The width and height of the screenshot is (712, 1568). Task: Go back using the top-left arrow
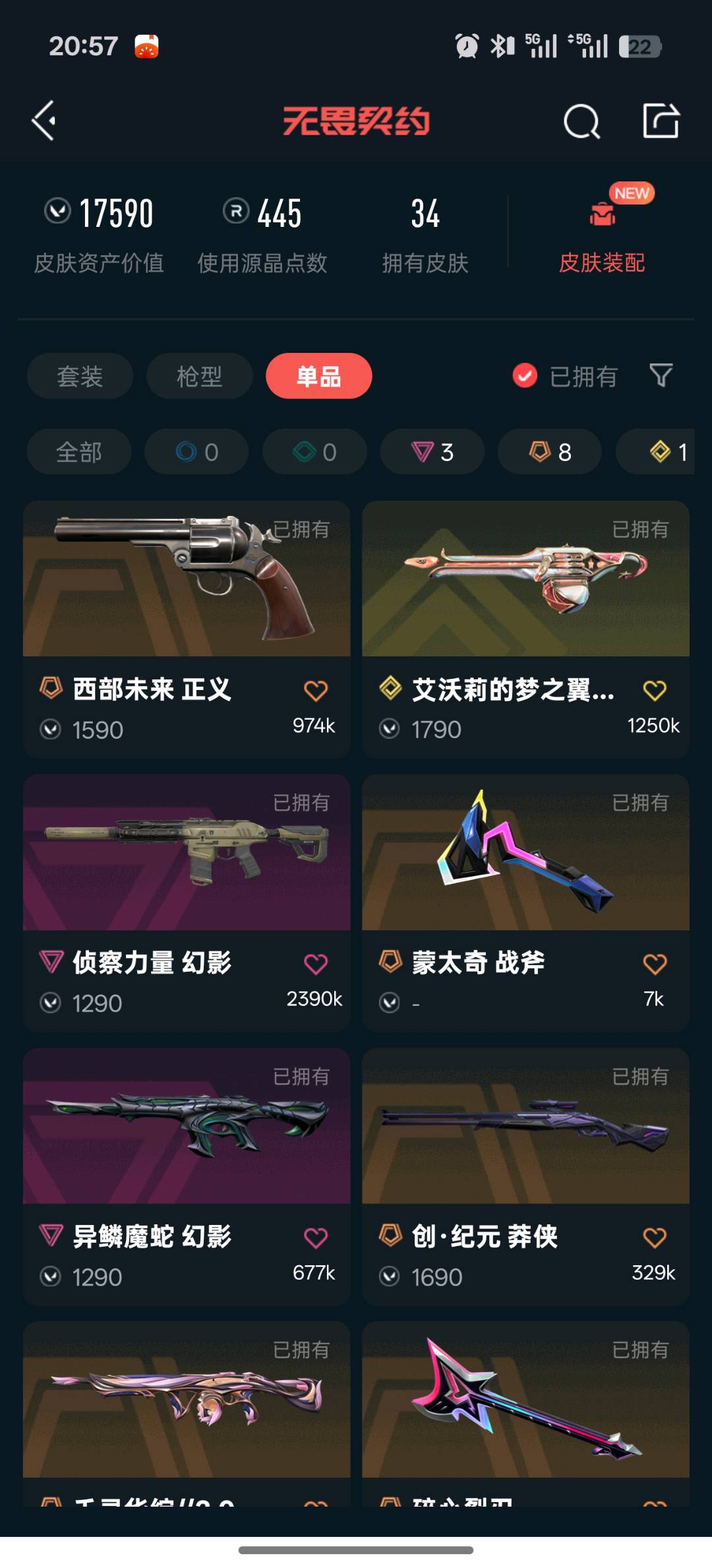tap(44, 121)
